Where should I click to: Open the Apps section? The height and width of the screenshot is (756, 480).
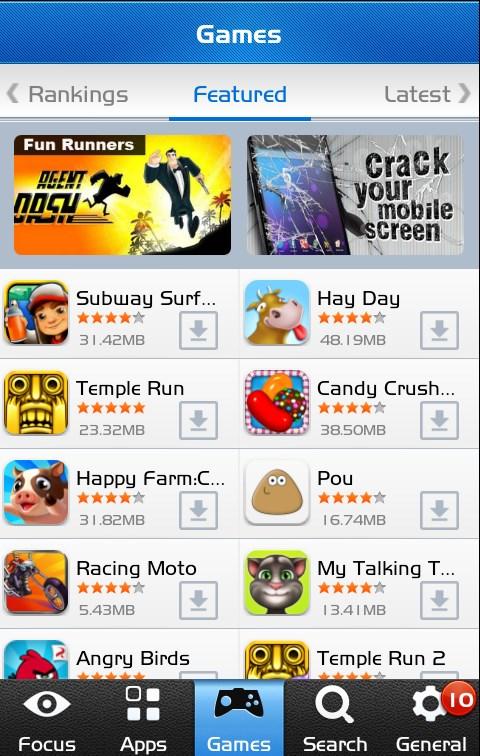pyautogui.click(x=143, y=718)
